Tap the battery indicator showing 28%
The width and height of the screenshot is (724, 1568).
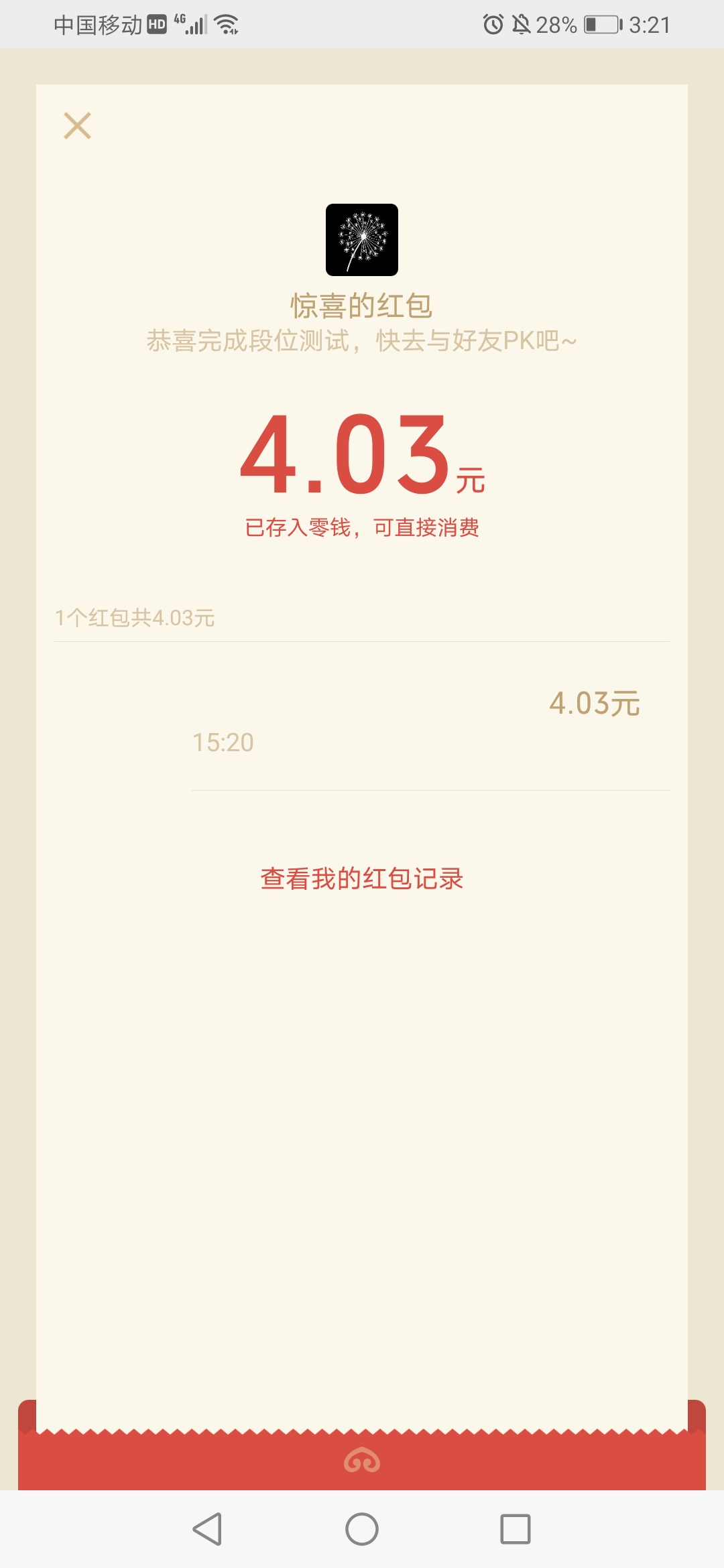(x=599, y=24)
